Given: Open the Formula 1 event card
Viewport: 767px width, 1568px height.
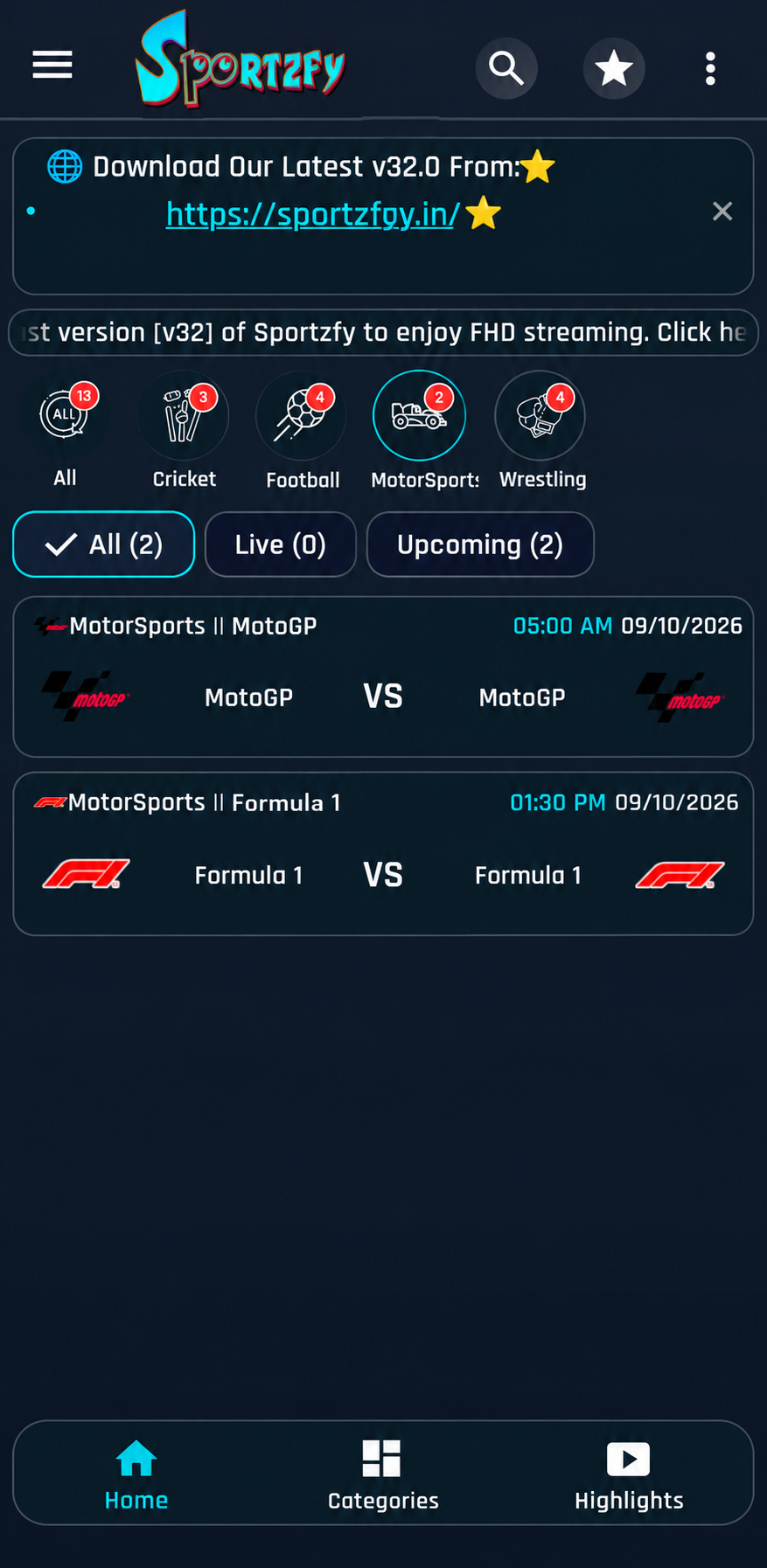Looking at the screenshot, I should (383, 854).
